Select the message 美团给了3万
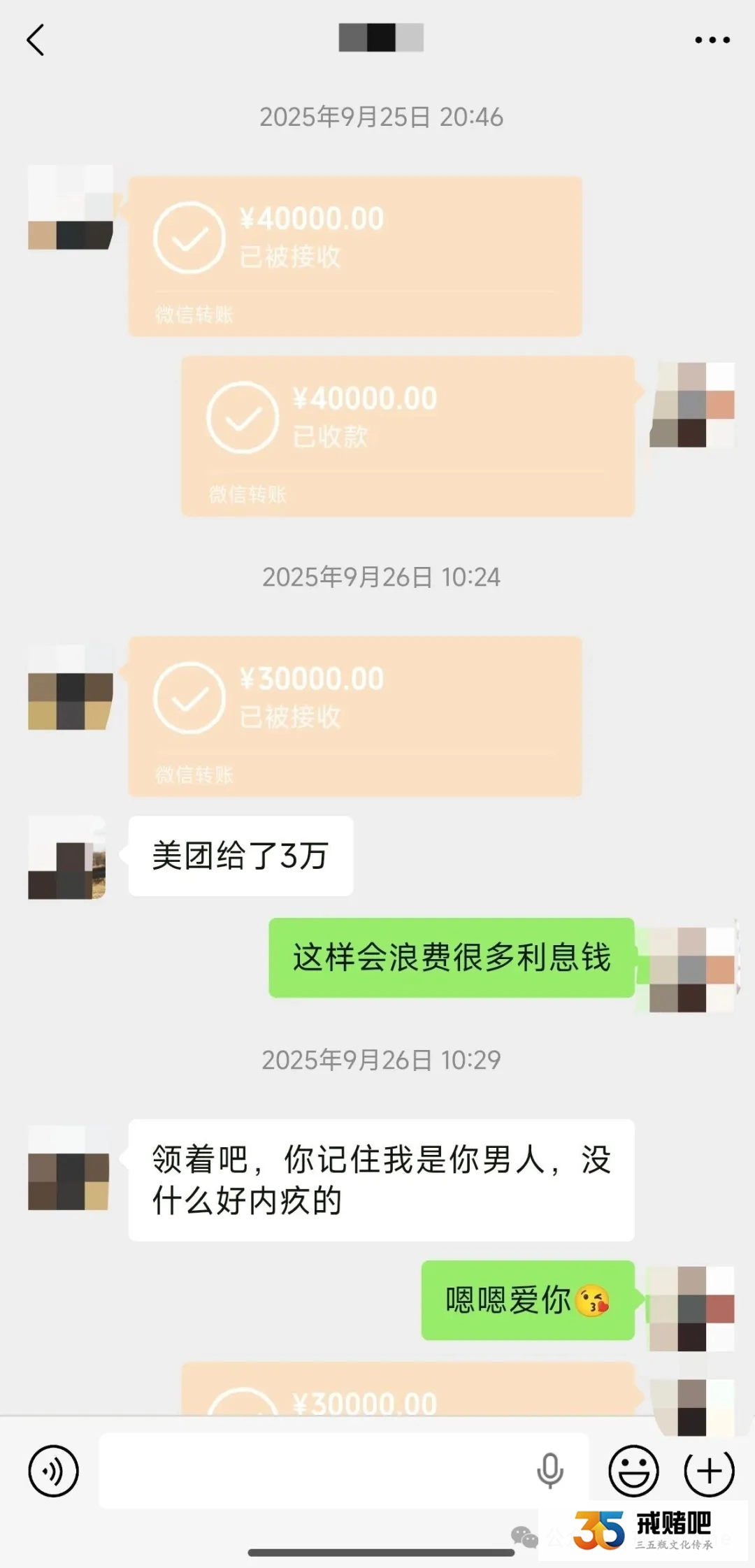 pos(240,856)
